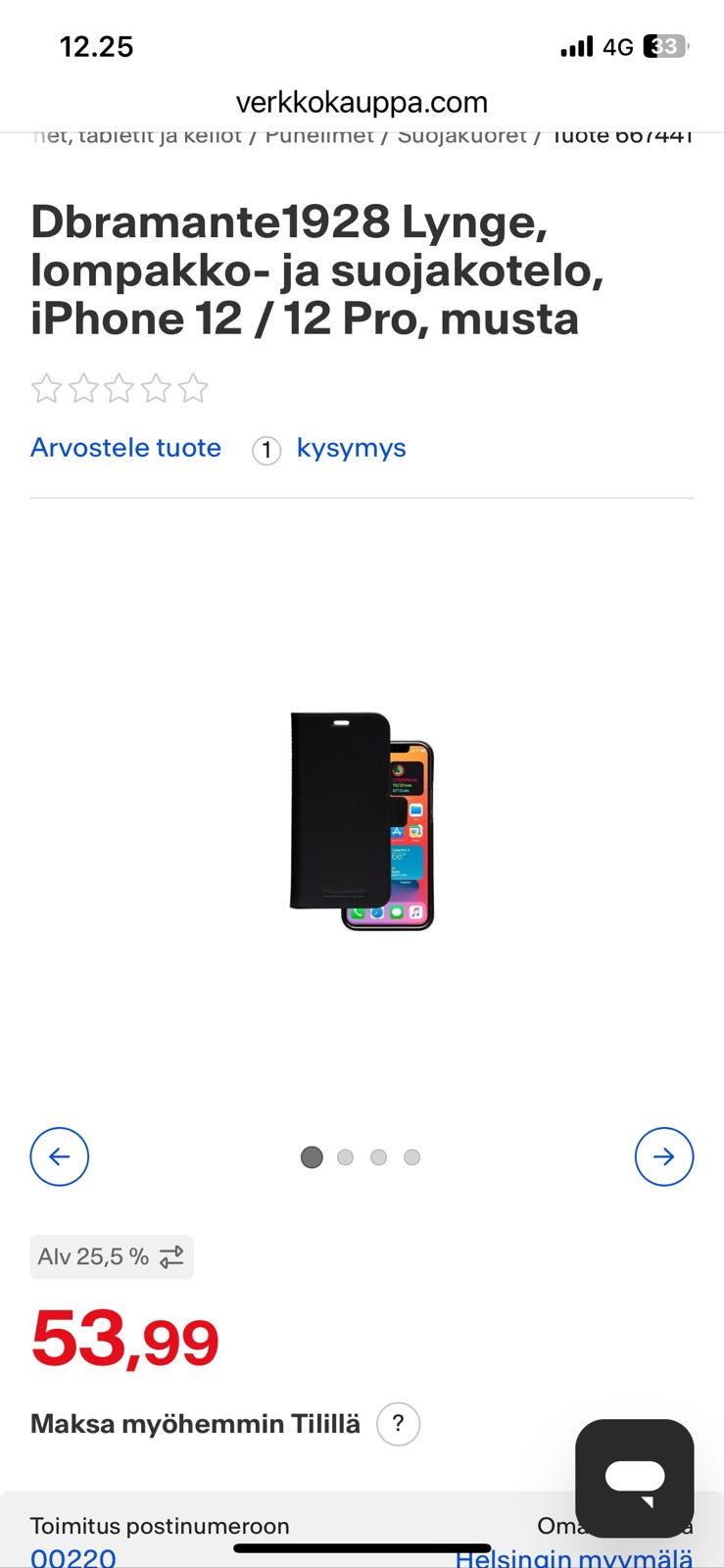The image size is (724, 1568).
Task: Jump to the second image dot
Action: pos(345,1157)
